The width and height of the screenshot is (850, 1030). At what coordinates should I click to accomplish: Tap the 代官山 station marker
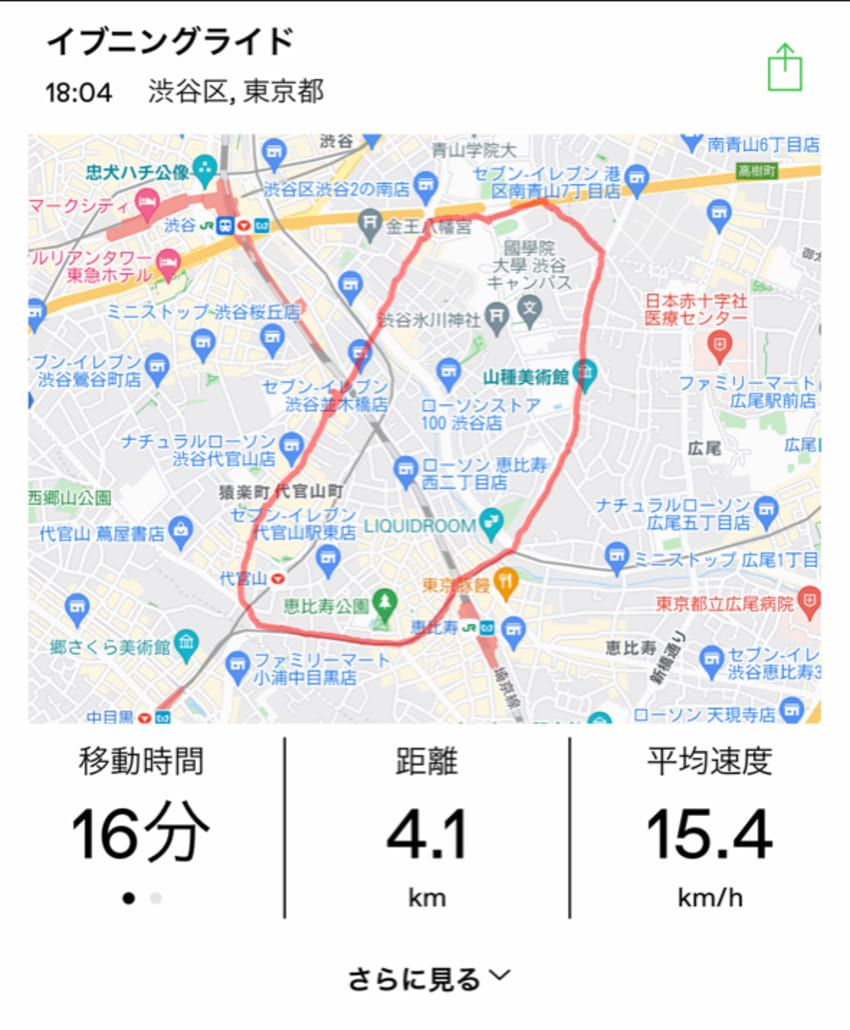tap(277, 578)
